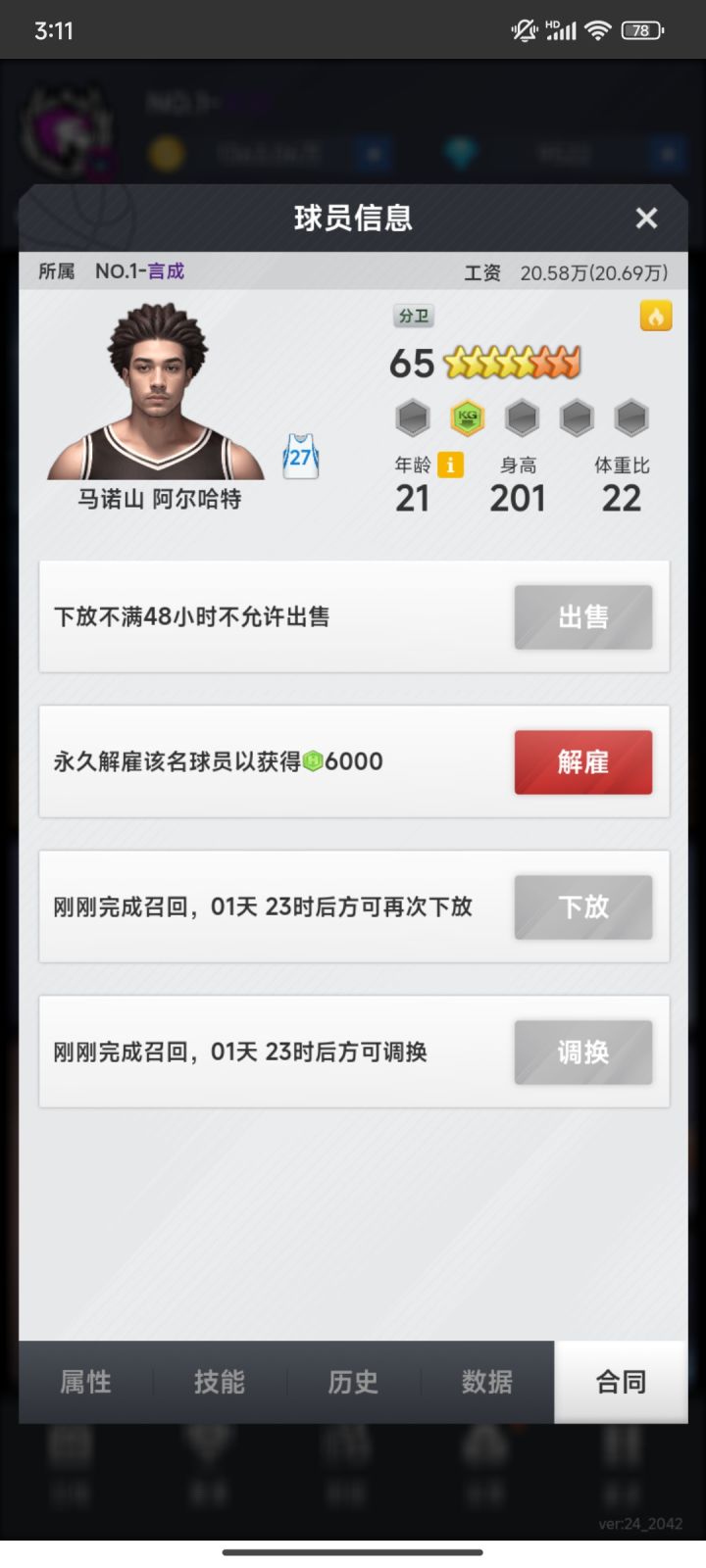Select the 合同 tab
Viewport: 706px width, 1568px height.
pyautogui.click(x=621, y=1382)
